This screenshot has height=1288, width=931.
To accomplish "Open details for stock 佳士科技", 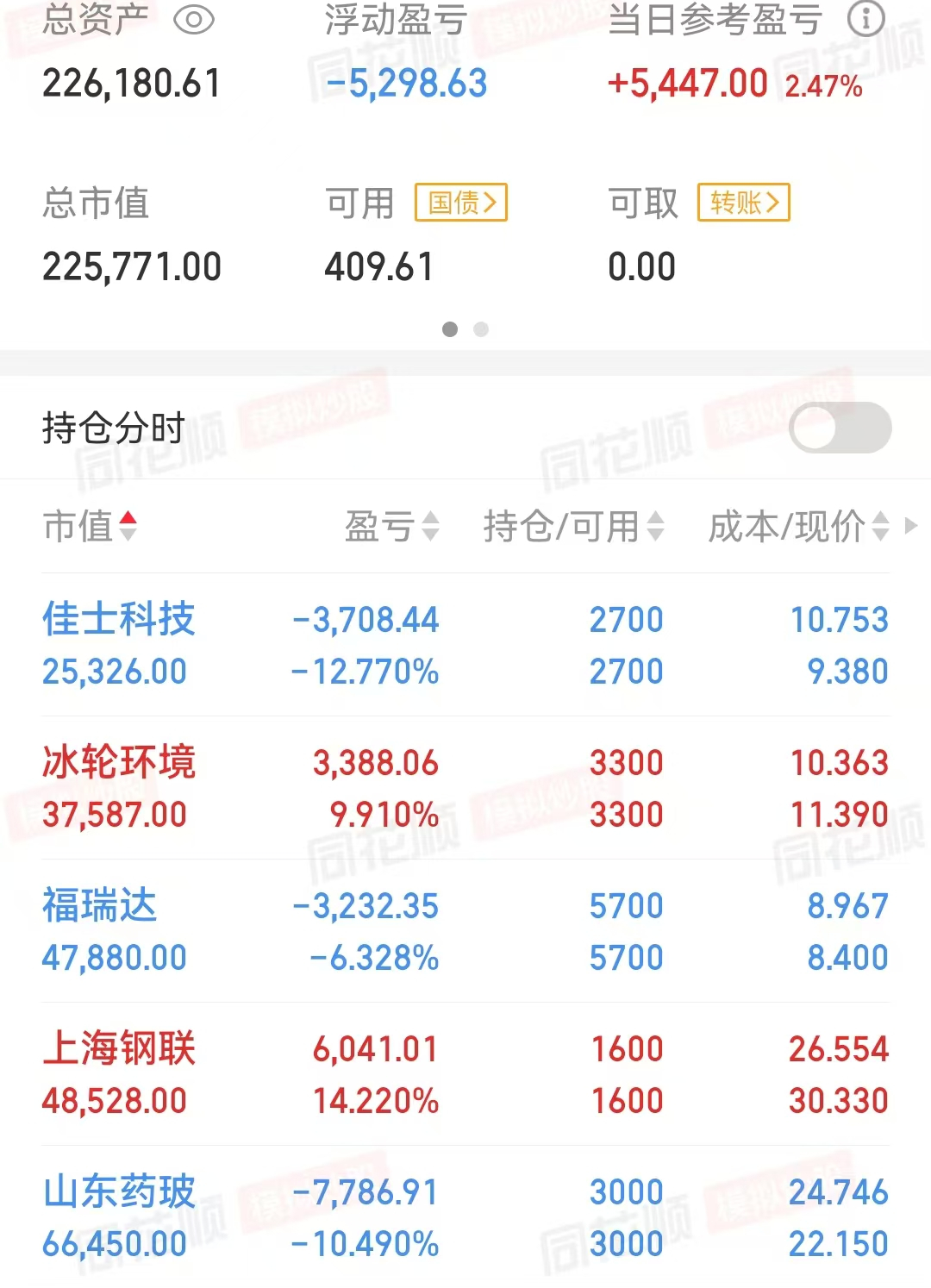I will 121,619.
